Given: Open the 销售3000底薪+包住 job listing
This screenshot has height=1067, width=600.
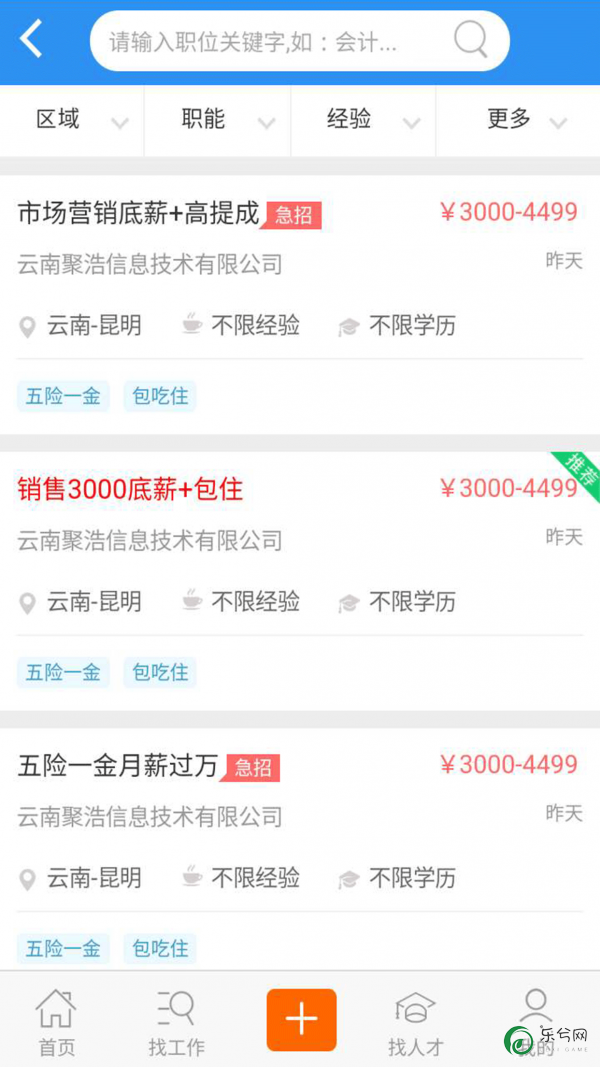Looking at the screenshot, I should (300, 581).
